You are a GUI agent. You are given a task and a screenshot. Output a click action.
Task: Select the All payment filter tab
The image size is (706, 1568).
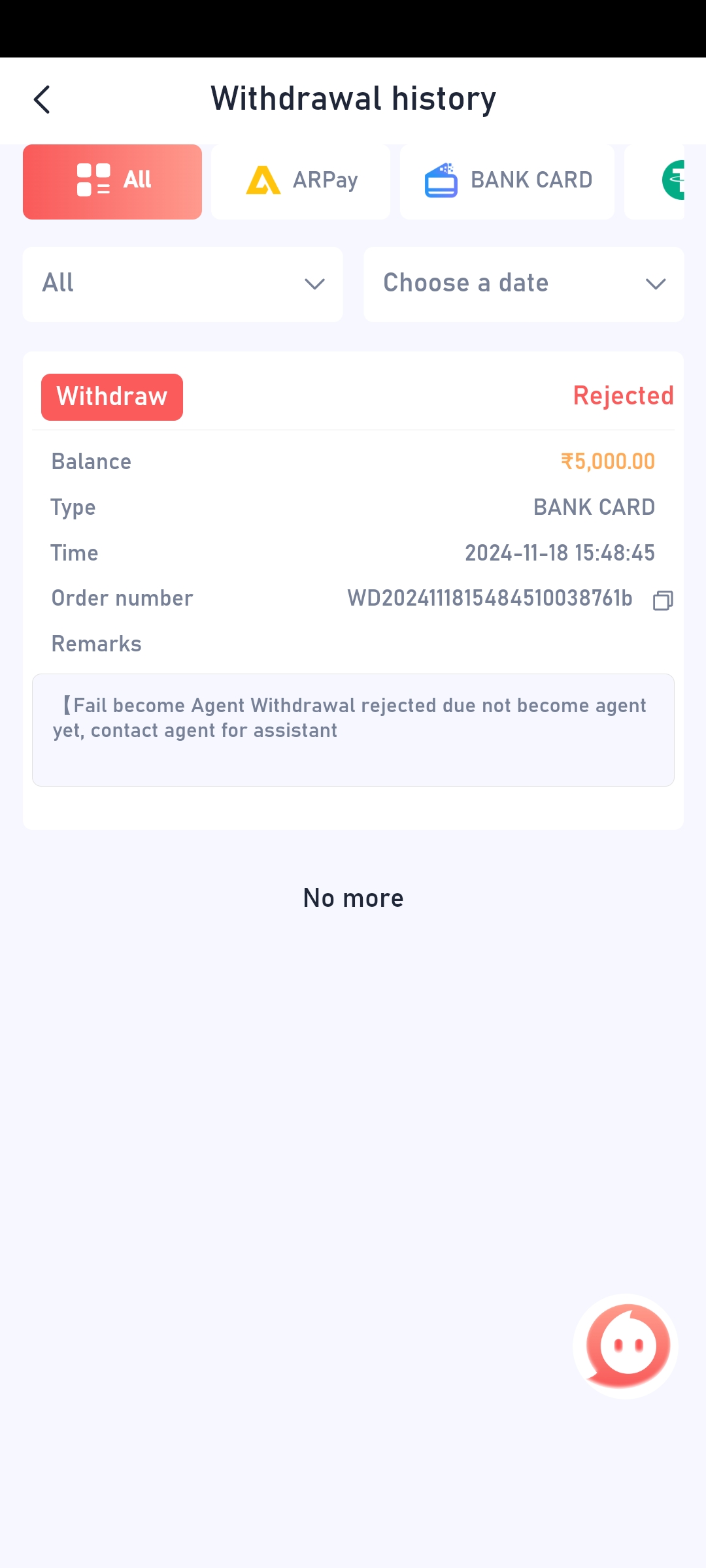click(x=112, y=182)
